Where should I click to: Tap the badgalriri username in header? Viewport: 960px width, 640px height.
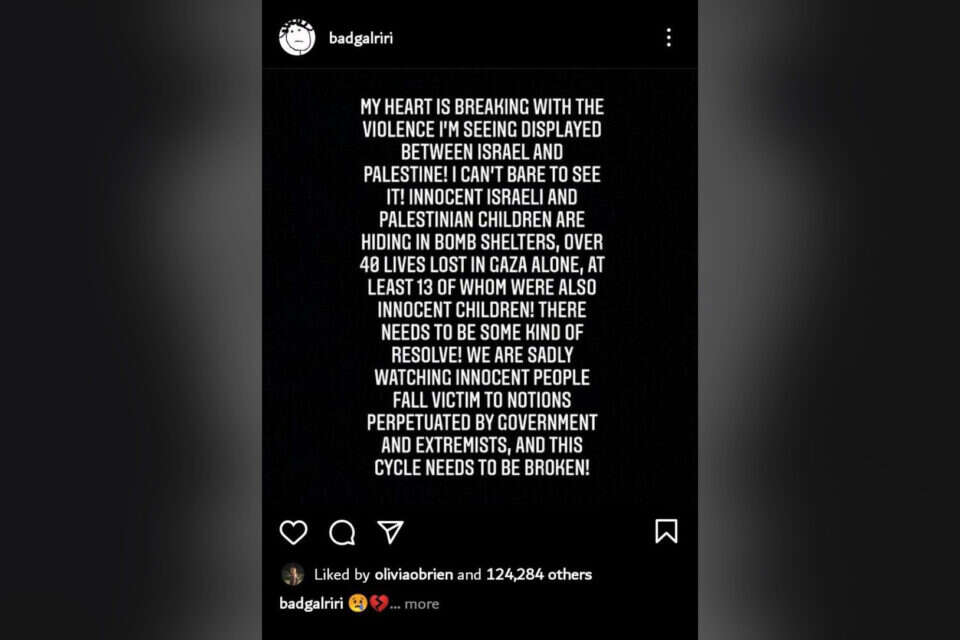[361, 38]
